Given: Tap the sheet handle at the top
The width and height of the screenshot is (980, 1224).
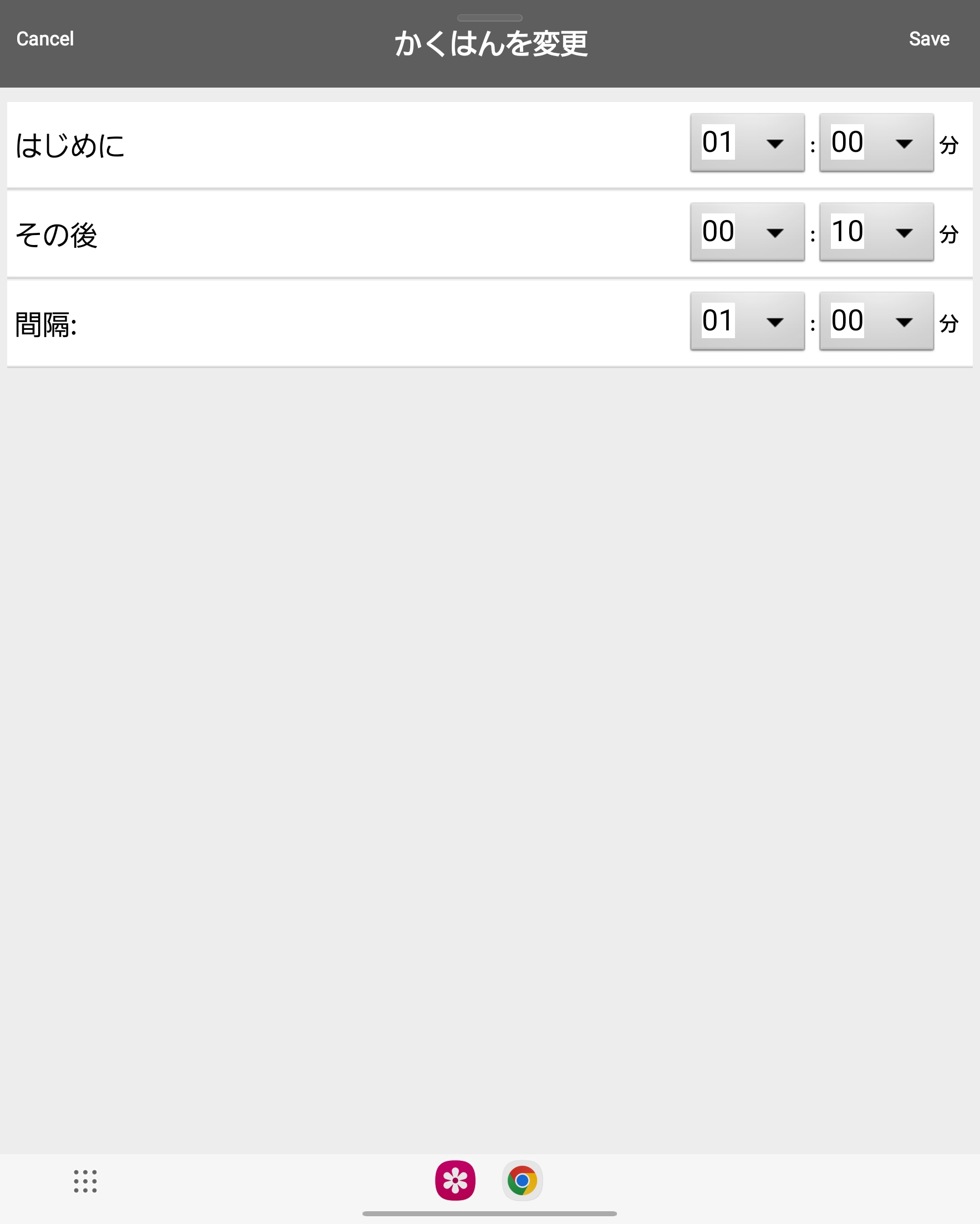Looking at the screenshot, I should click(490, 17).
